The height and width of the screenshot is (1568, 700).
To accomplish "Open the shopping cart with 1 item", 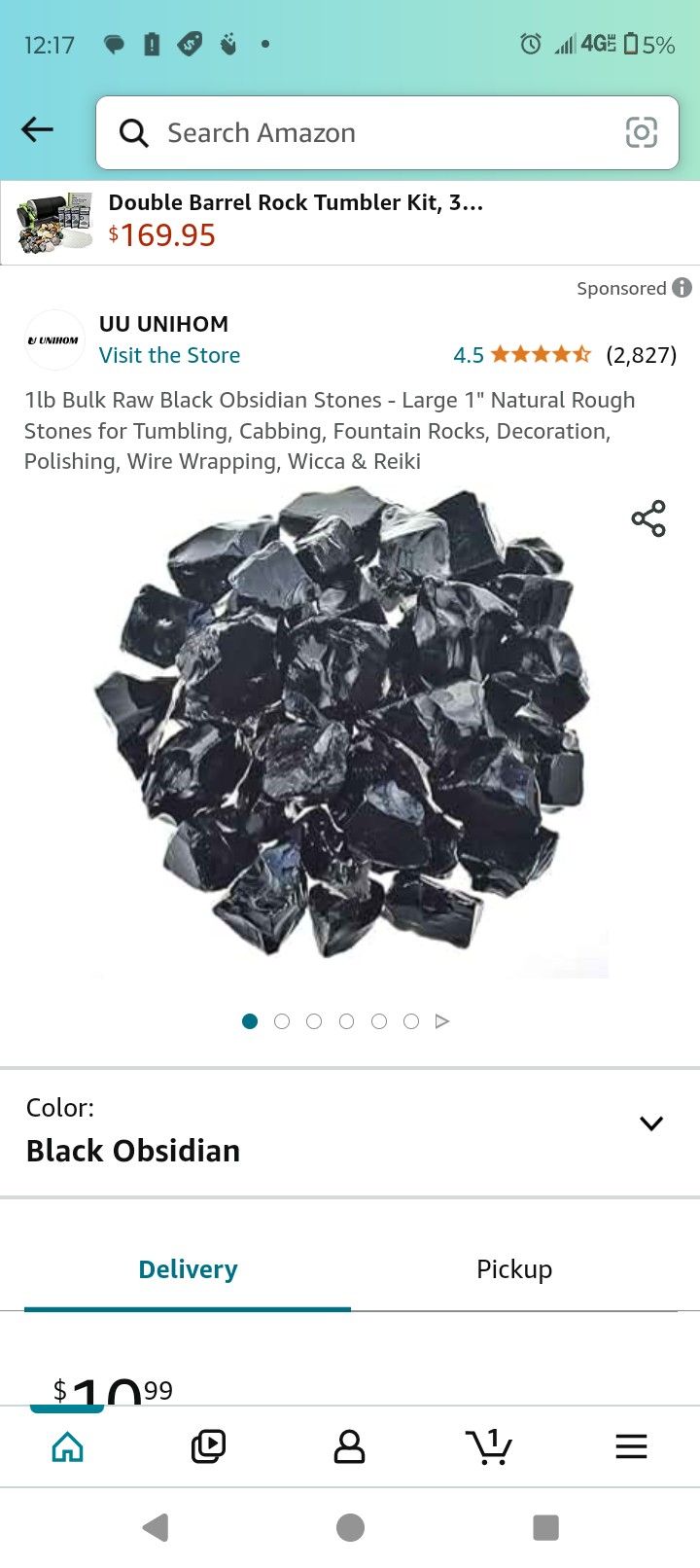I will point(492,1445).
